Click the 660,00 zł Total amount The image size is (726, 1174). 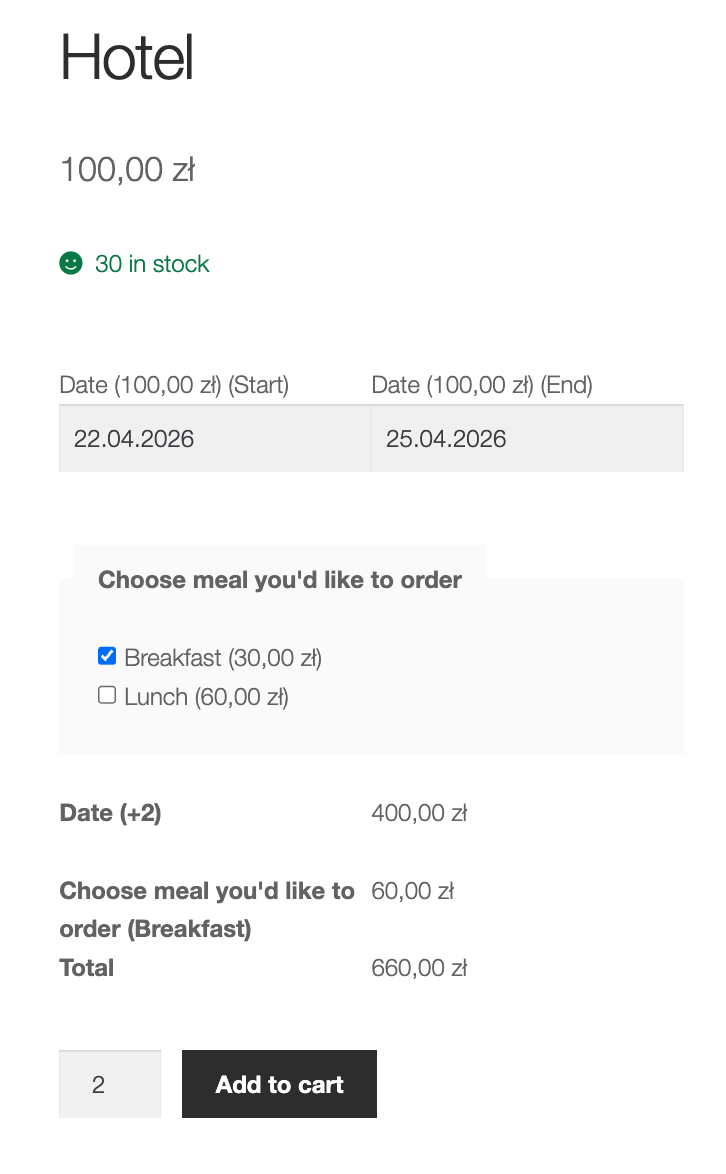[419, 967]
